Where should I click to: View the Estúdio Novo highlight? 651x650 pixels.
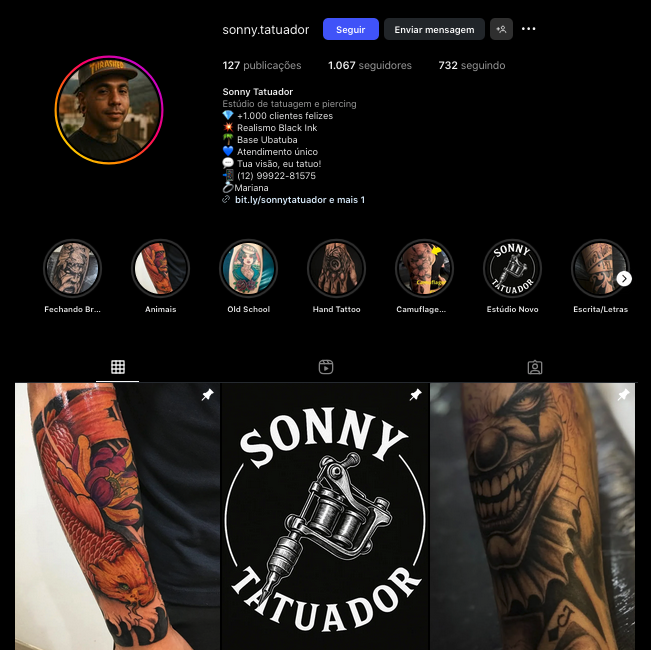pos(512,269)
